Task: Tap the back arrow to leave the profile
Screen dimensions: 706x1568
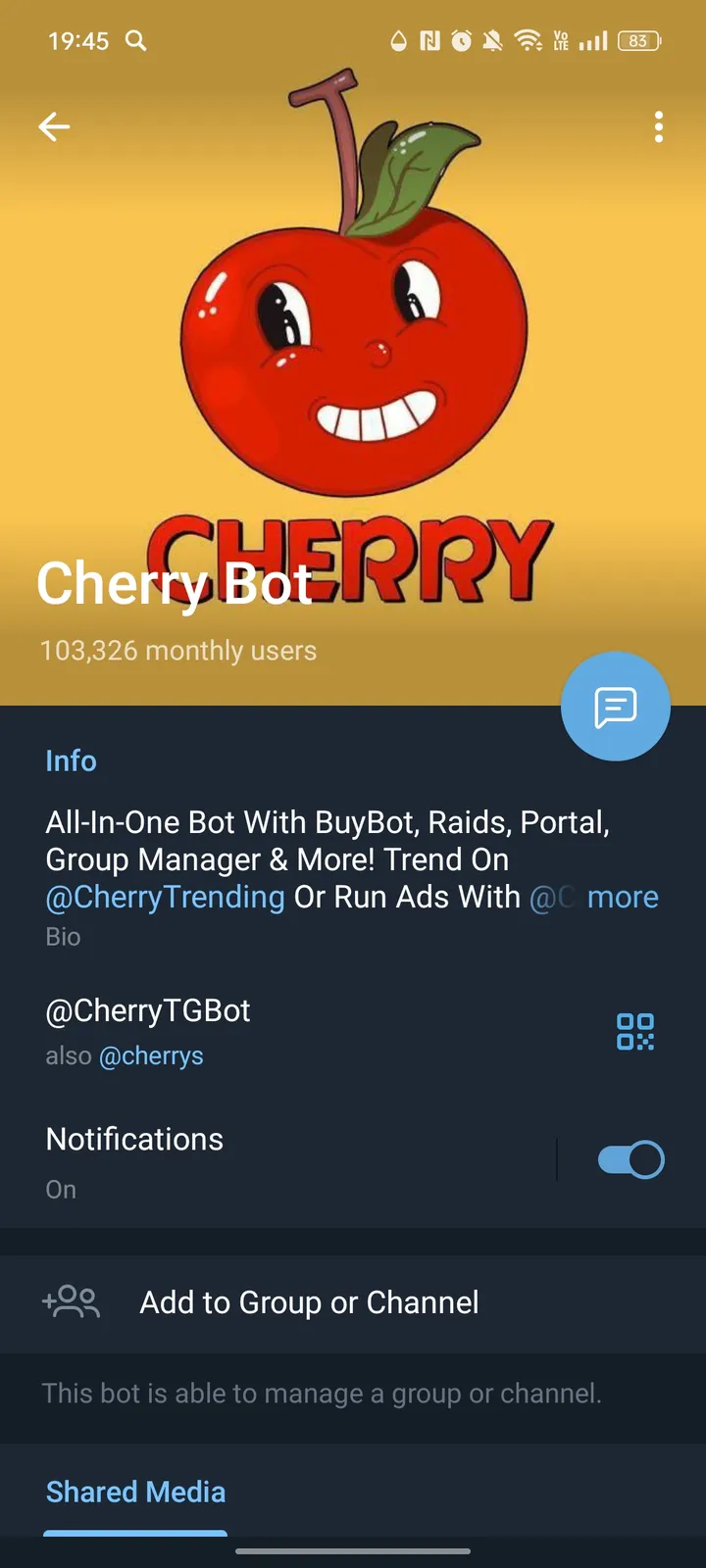Action: pyautogui.click(x=54, y=126)
